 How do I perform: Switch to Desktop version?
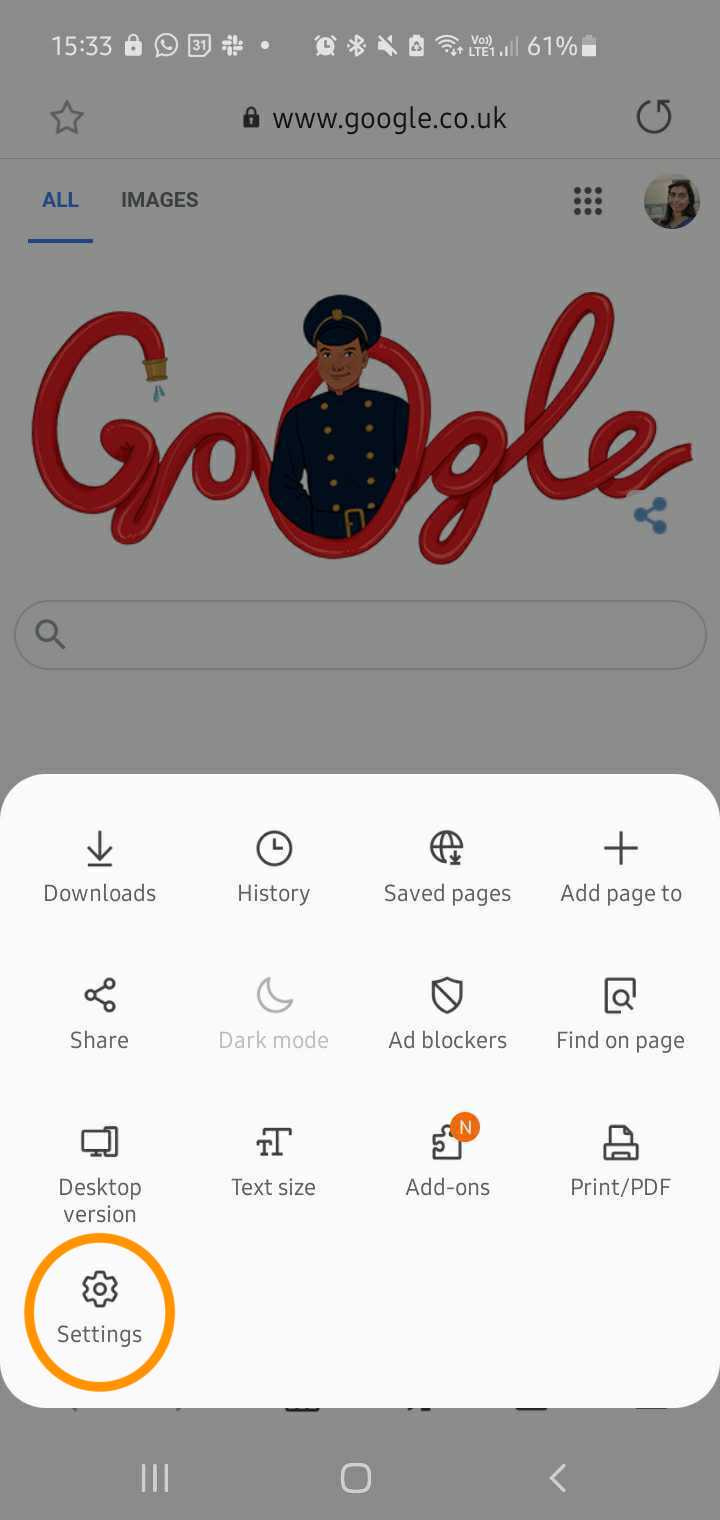(99, 1175)
